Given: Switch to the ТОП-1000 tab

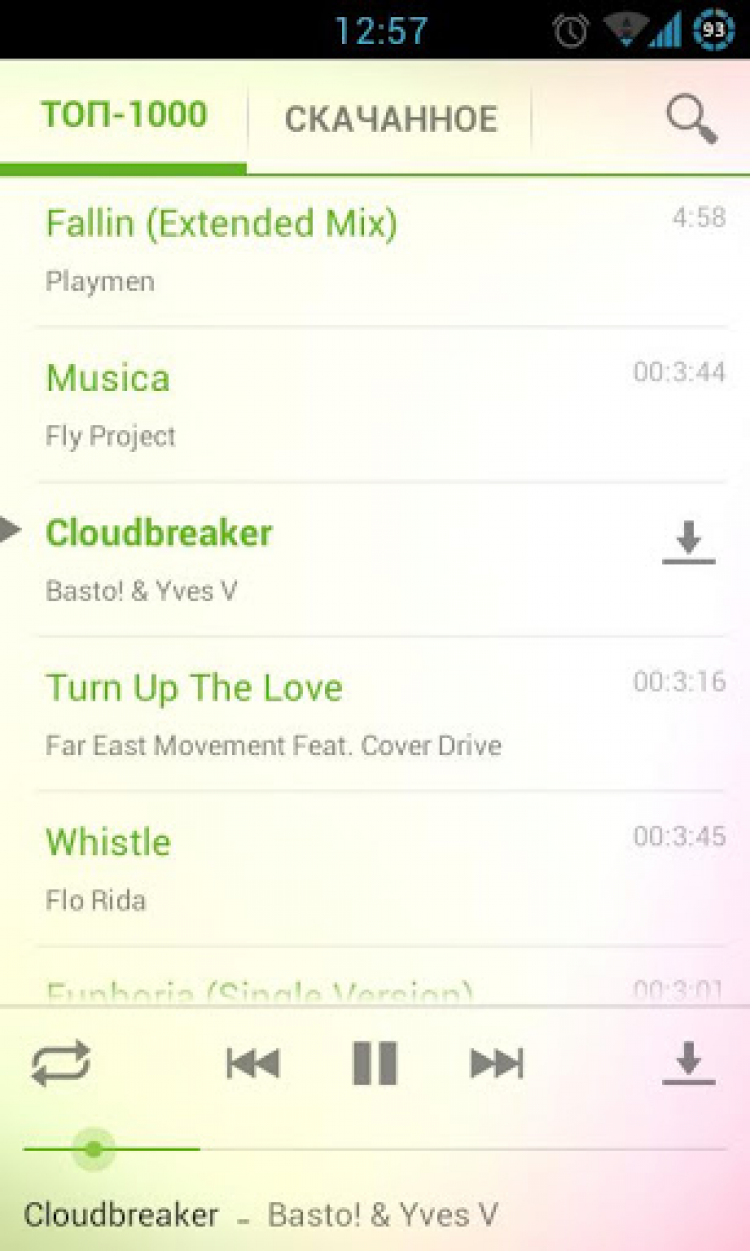Looking at the screenshot, I should coord(124,116).
